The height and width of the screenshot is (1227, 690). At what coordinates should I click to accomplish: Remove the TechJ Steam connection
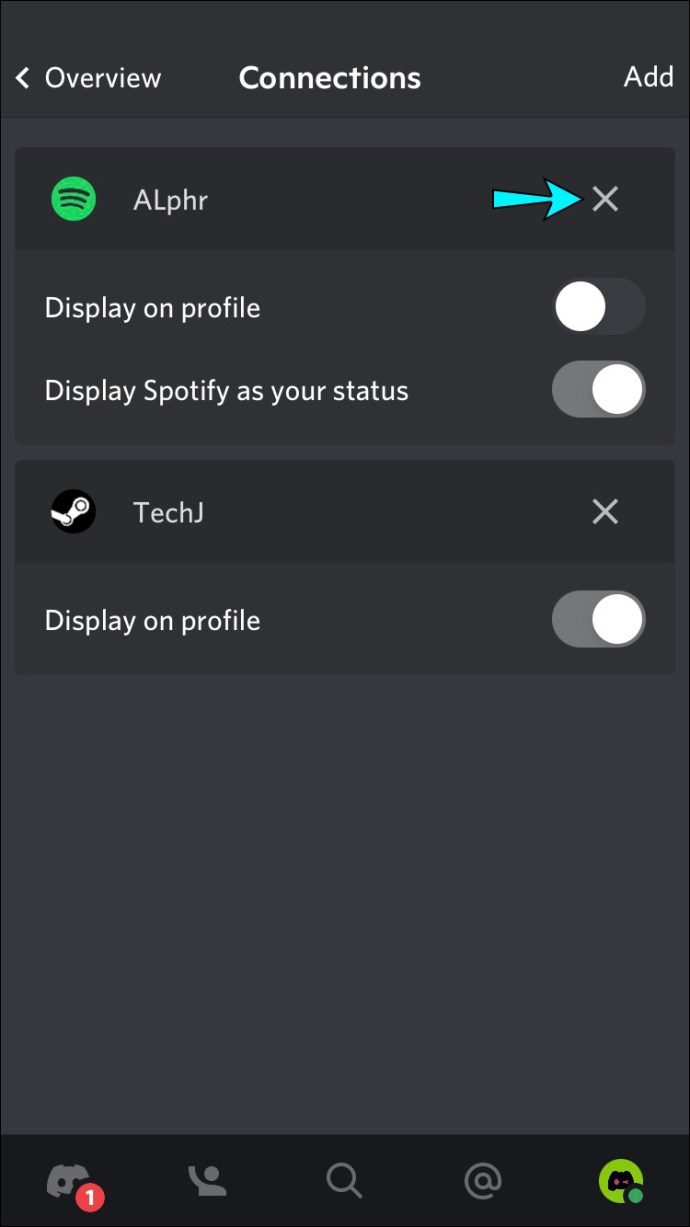coord(605,512)
